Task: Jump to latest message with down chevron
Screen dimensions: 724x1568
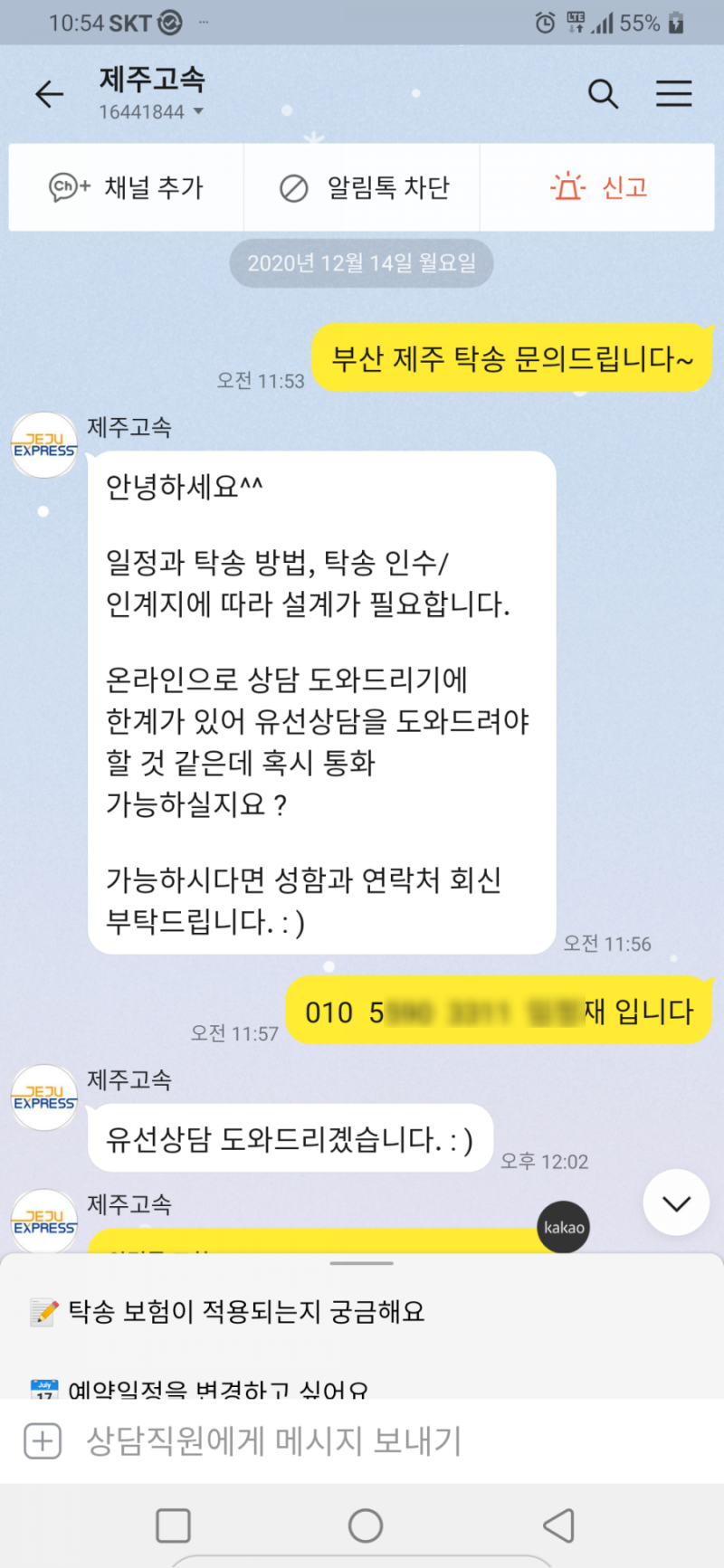Action: [x=676, y=1202]
